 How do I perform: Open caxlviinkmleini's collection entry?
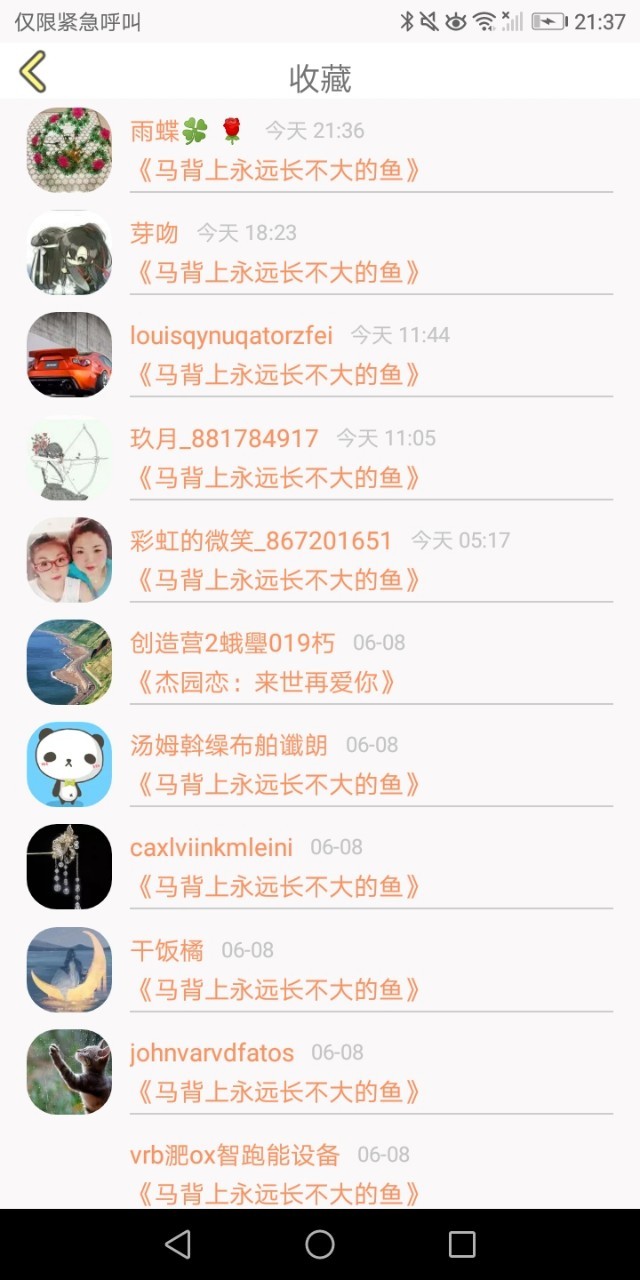coord(320,866)
